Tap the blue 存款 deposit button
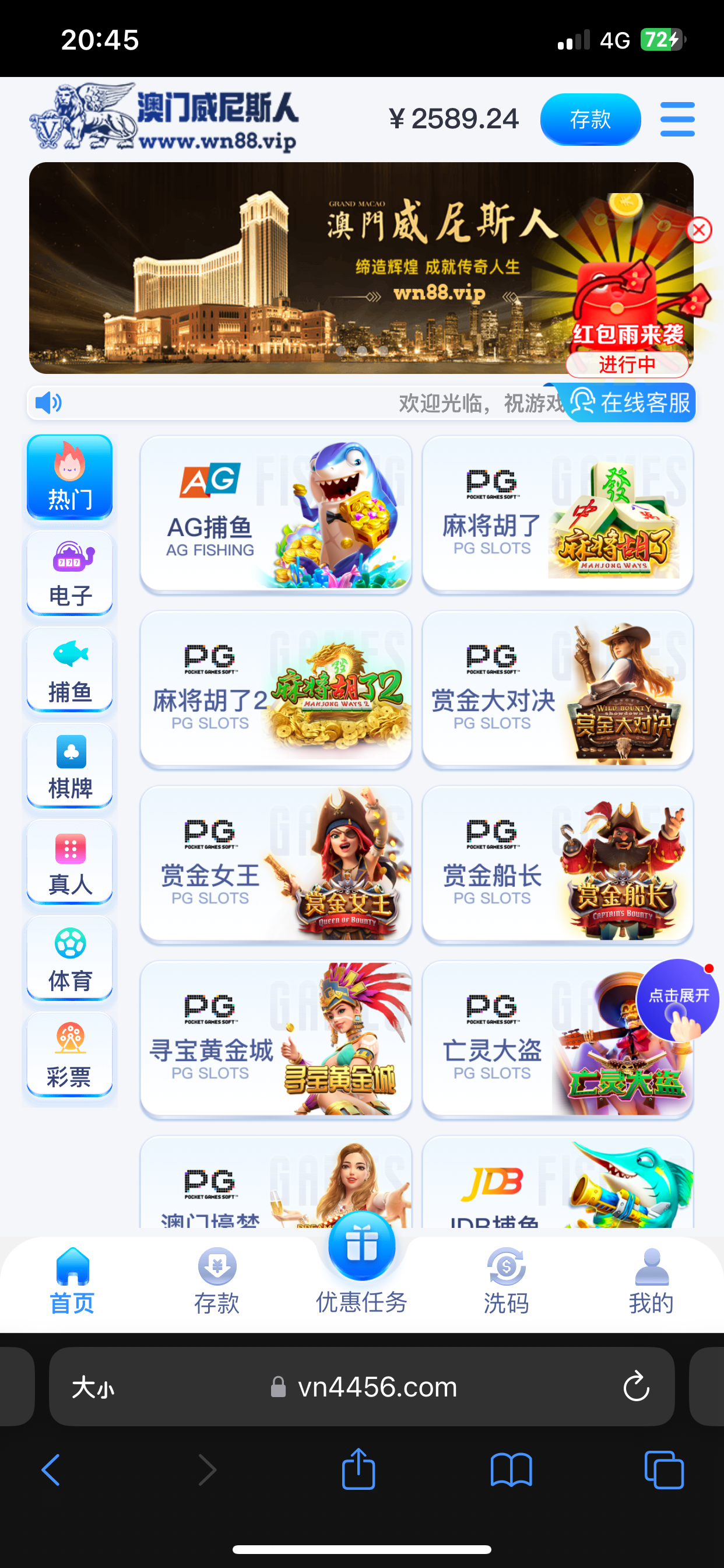 [589, 120]
